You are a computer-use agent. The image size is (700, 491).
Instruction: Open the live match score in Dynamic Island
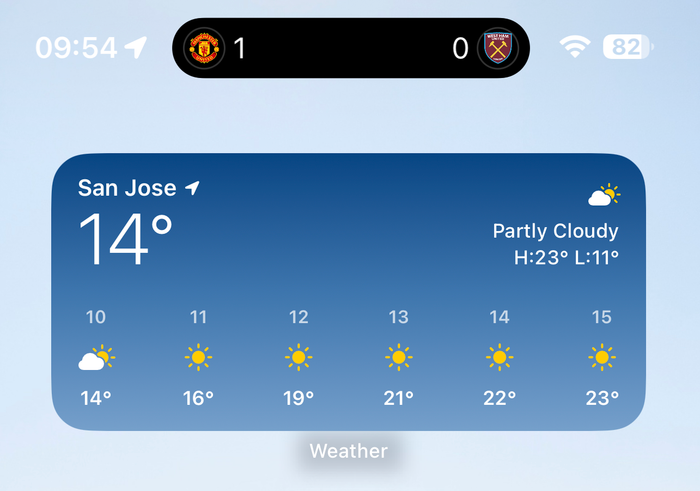[349, 47]
